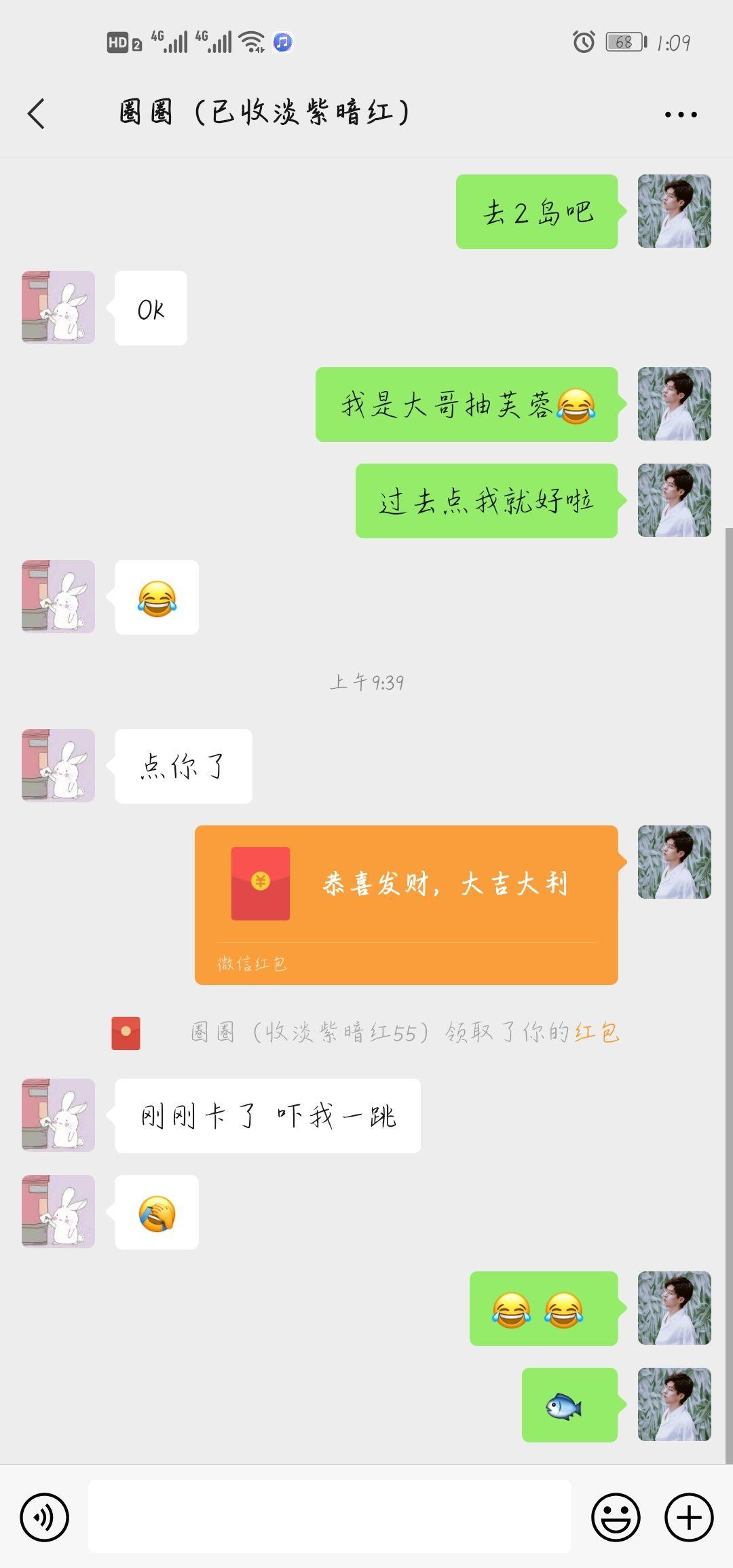Viewport: 733px width, 1568px height.
Task: Open the 恭喜发财 red packet
Action: point(406,904)
